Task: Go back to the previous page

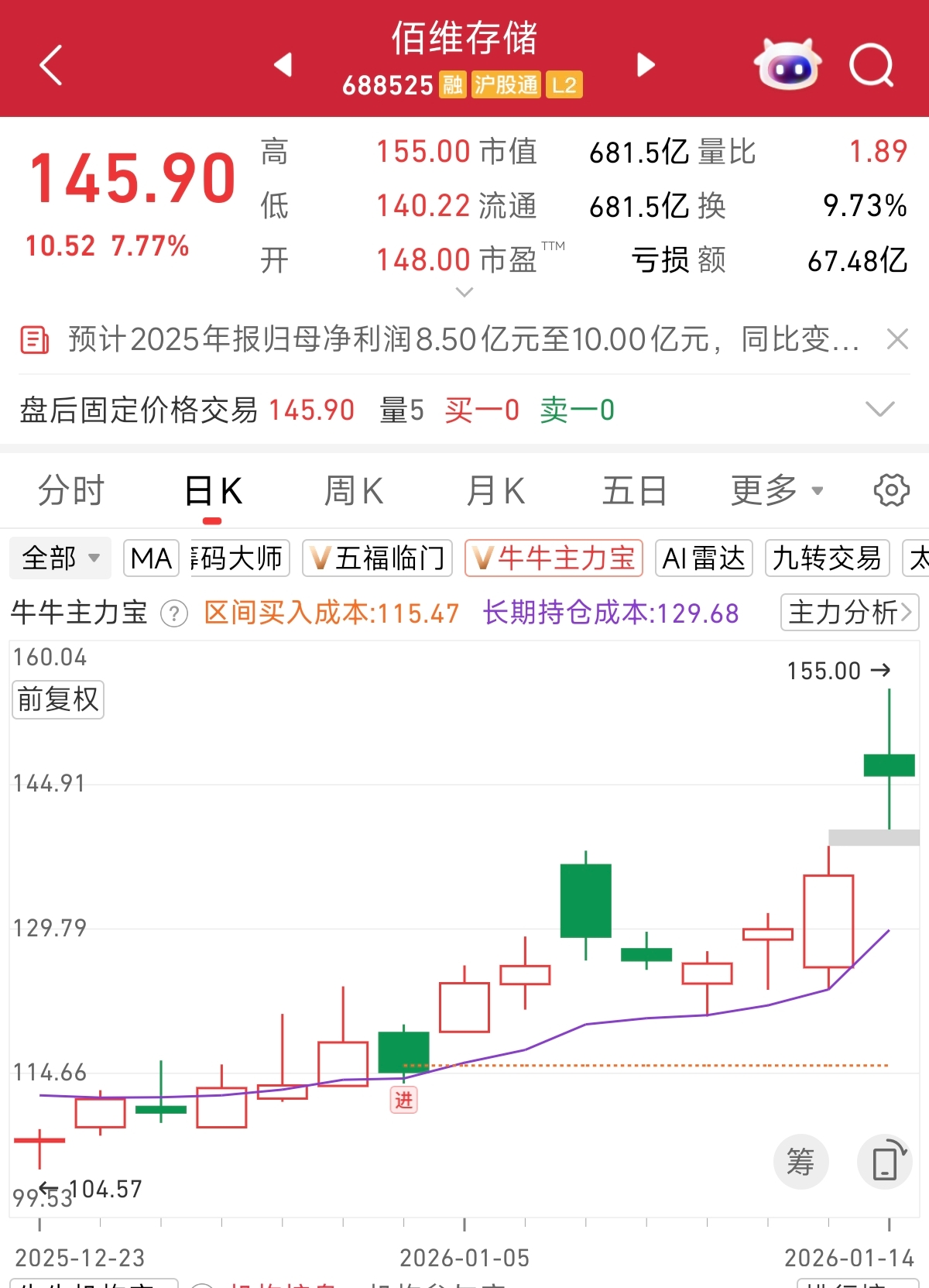Action: click(51, 65)
